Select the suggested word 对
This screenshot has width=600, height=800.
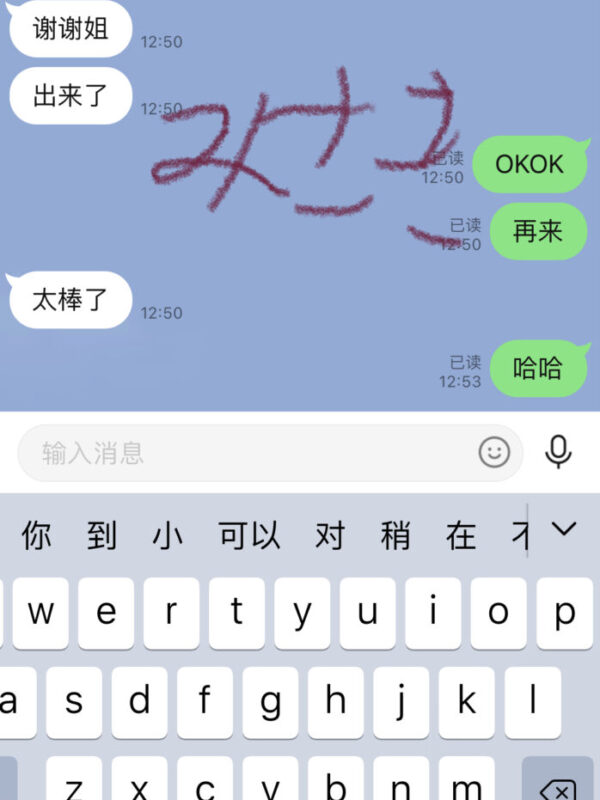click(329, 536)
